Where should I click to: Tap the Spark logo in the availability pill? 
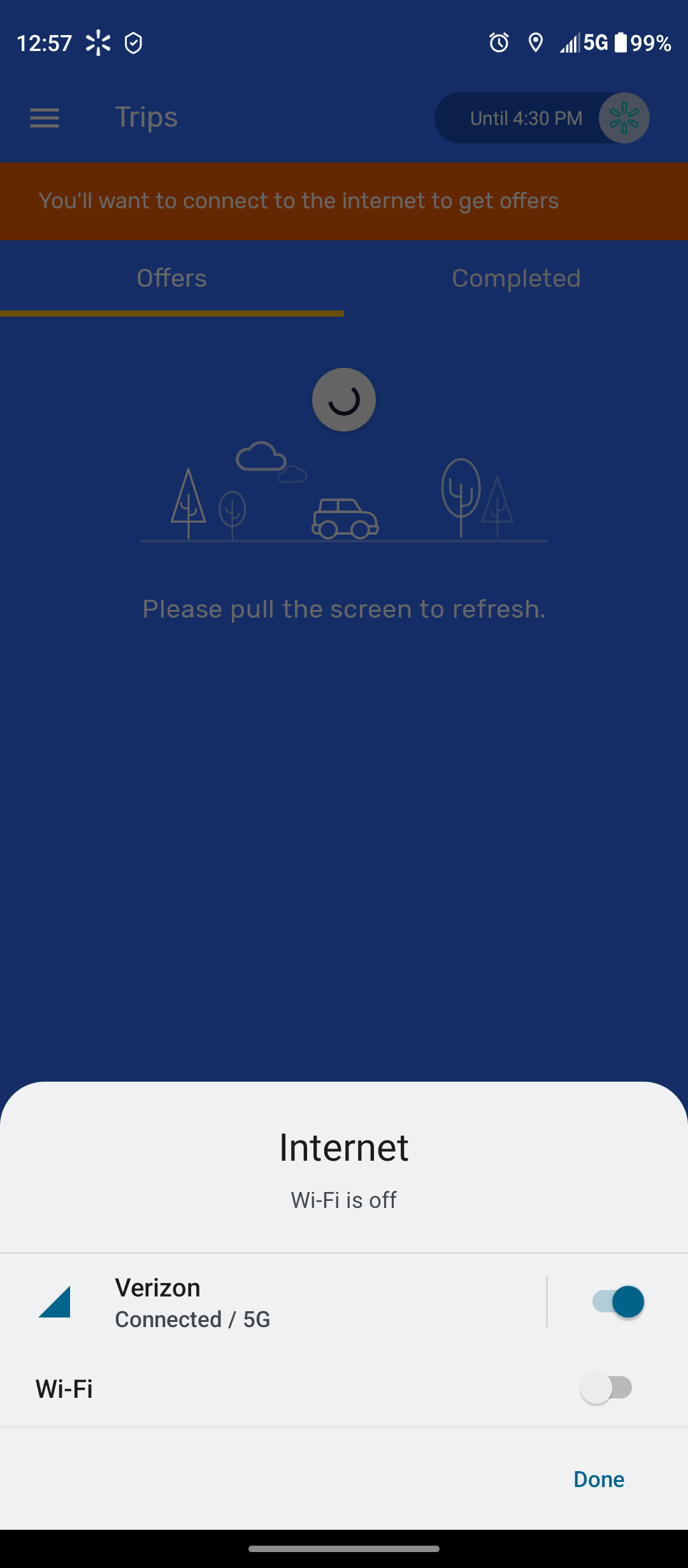click(624, 118)
